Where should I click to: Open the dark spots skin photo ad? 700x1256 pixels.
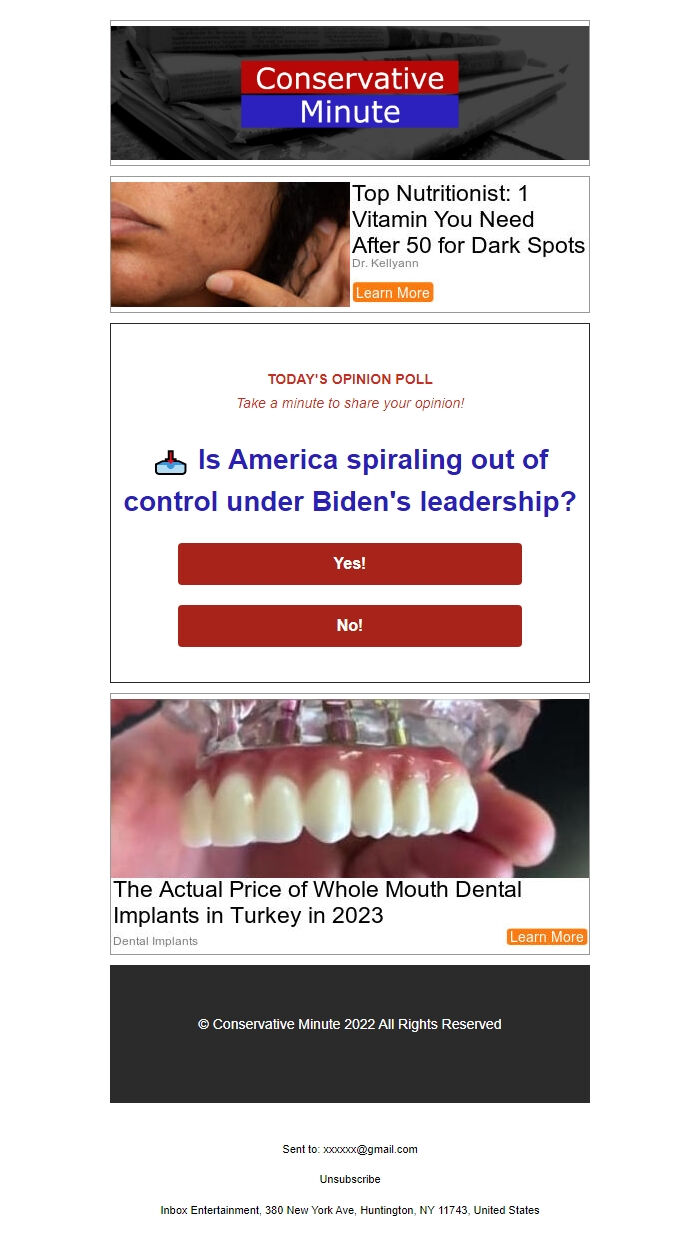(x=230, y=244)
